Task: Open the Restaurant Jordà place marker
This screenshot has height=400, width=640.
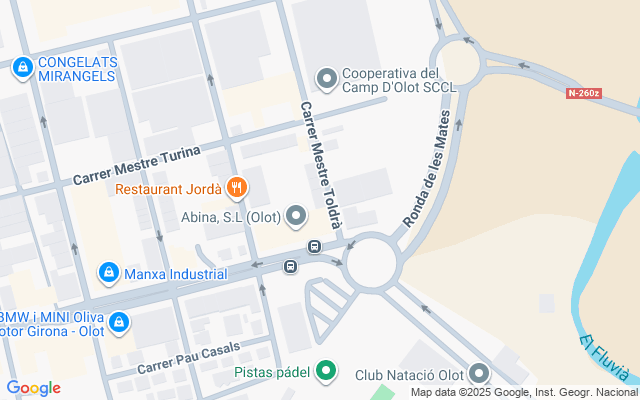Action: click(x=237, y=186)
